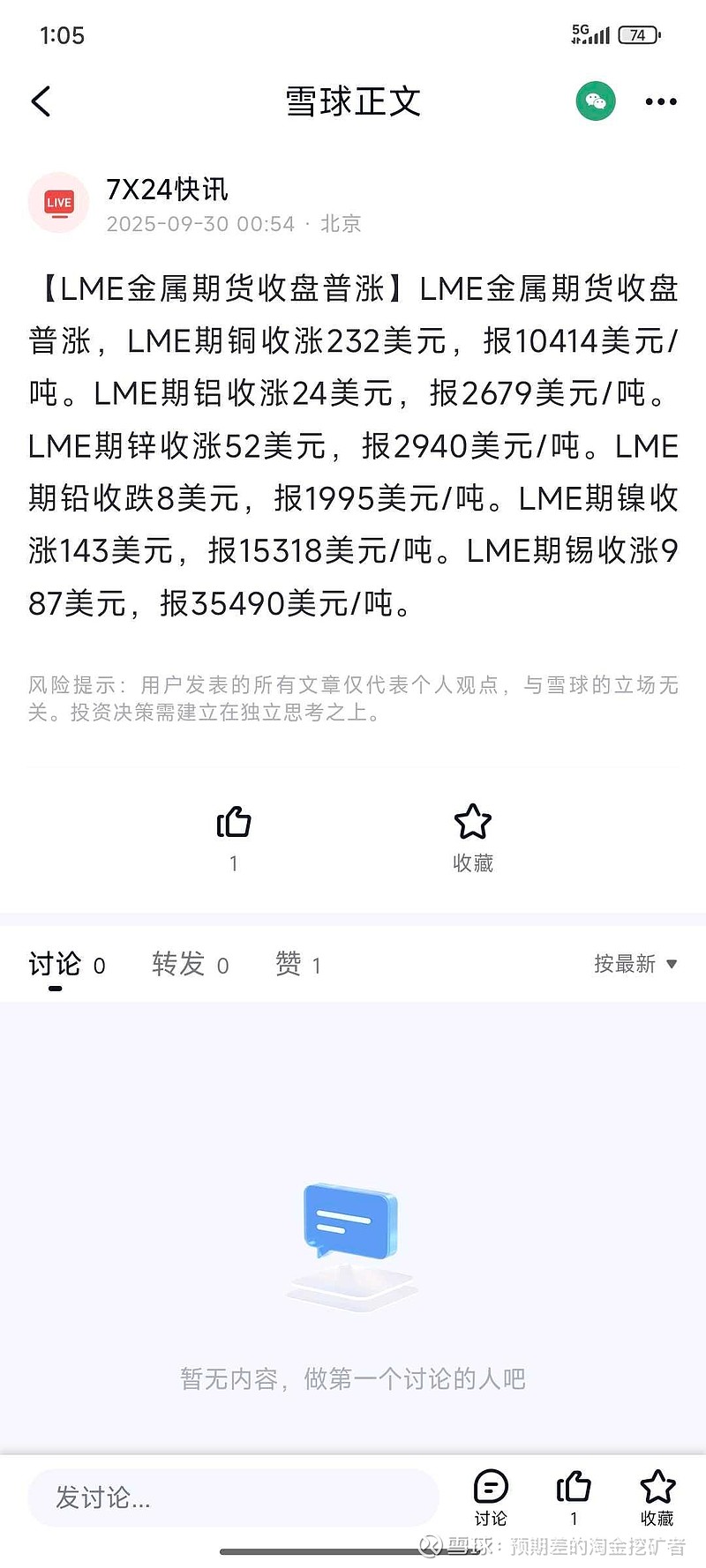Open 讨论 from the bottom bar

click(491, 1498)
